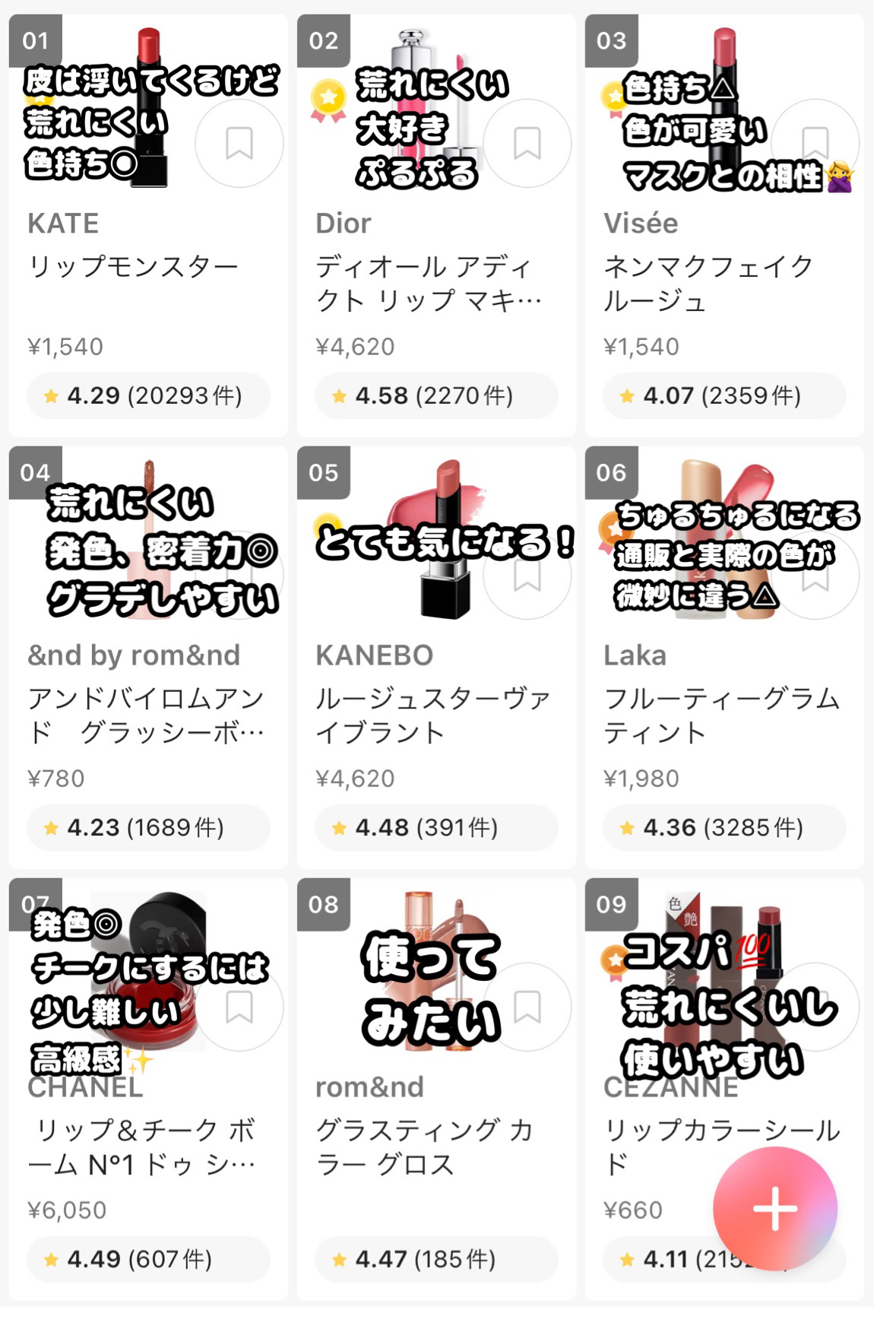The width and height of the screenshot is (896, 1320).
Task: Select the rom&nd brand name link
Action: 368,1087
